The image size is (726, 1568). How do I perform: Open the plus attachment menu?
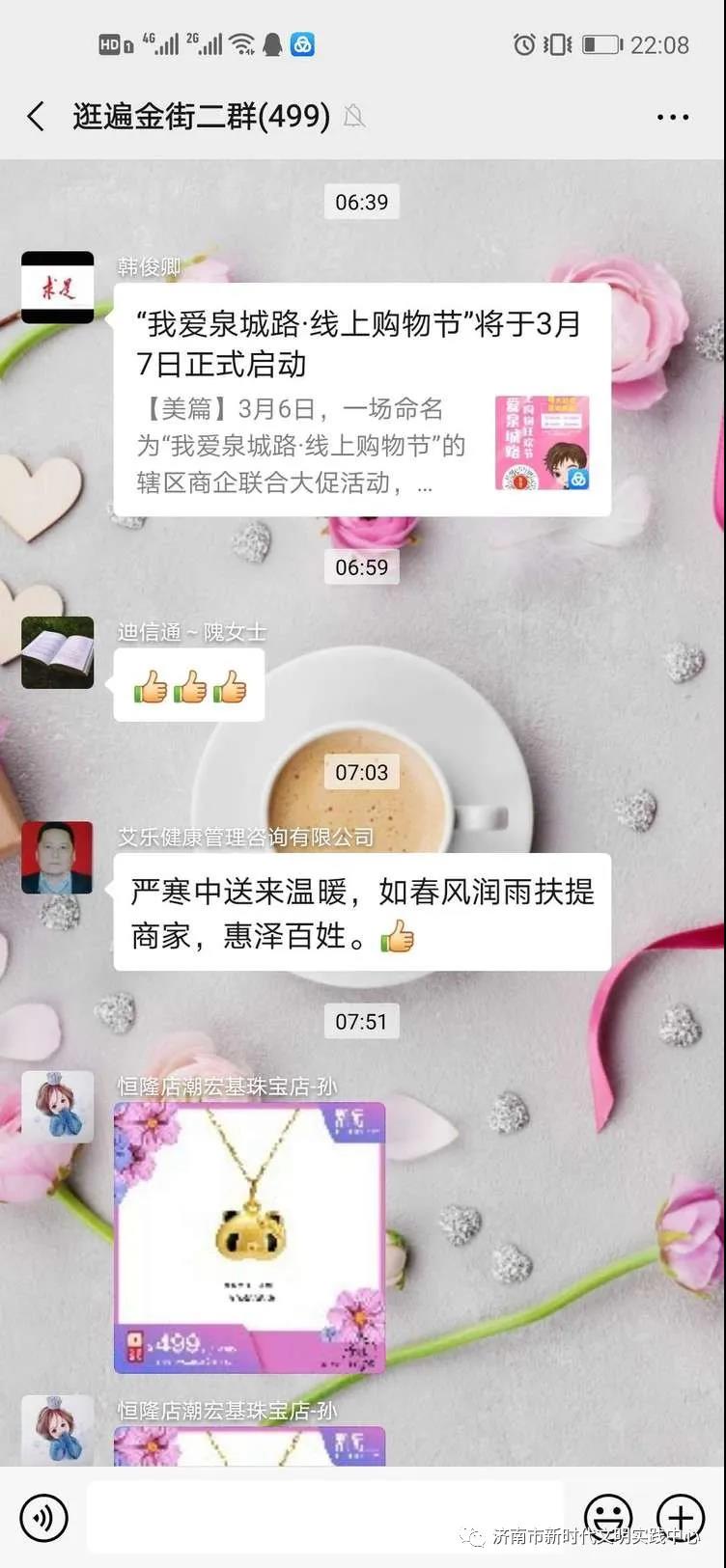pos(681,1518)
